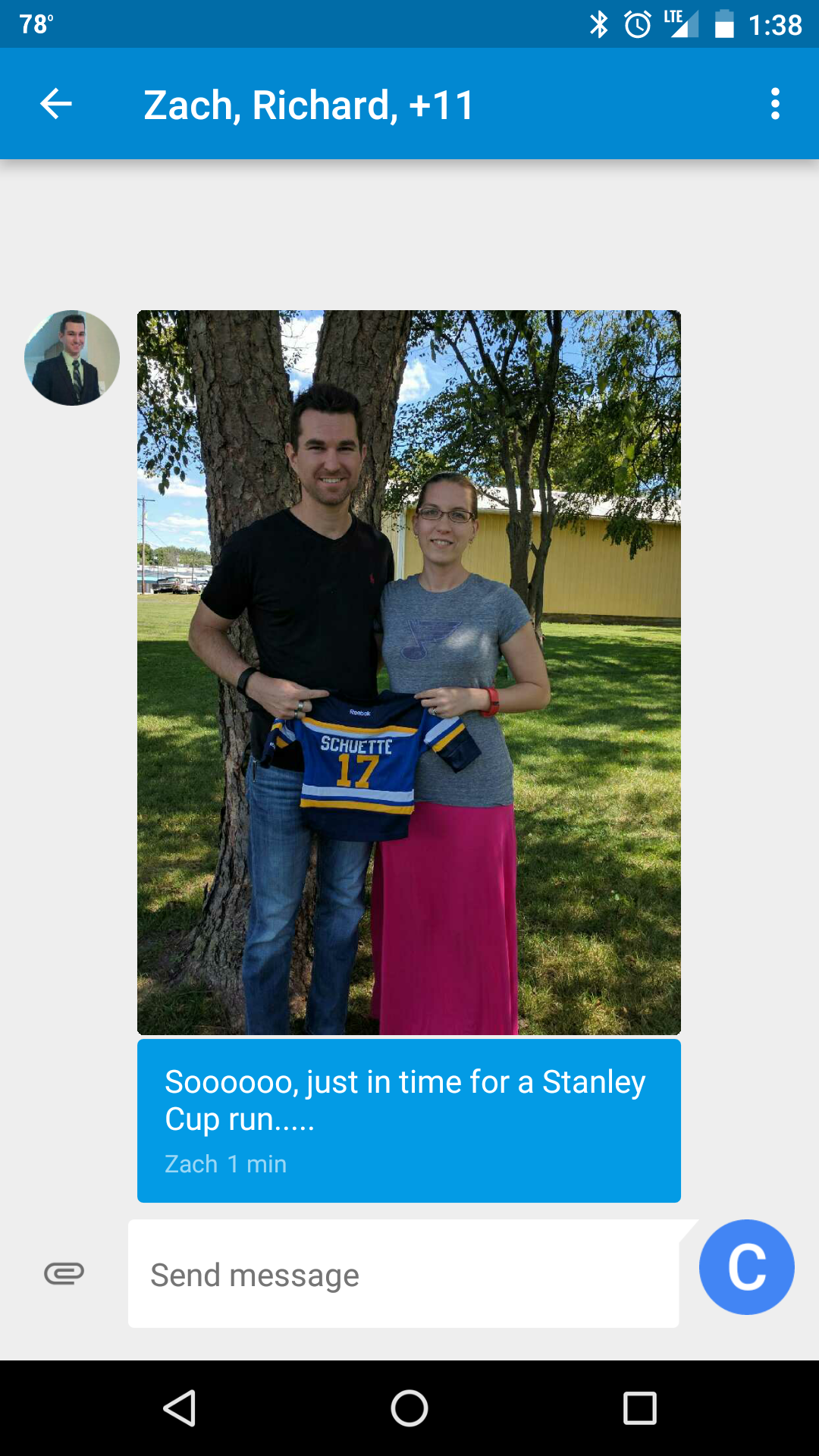Open the overflow menu
This screenshot has height=1456, width=819.
point(774,104)
